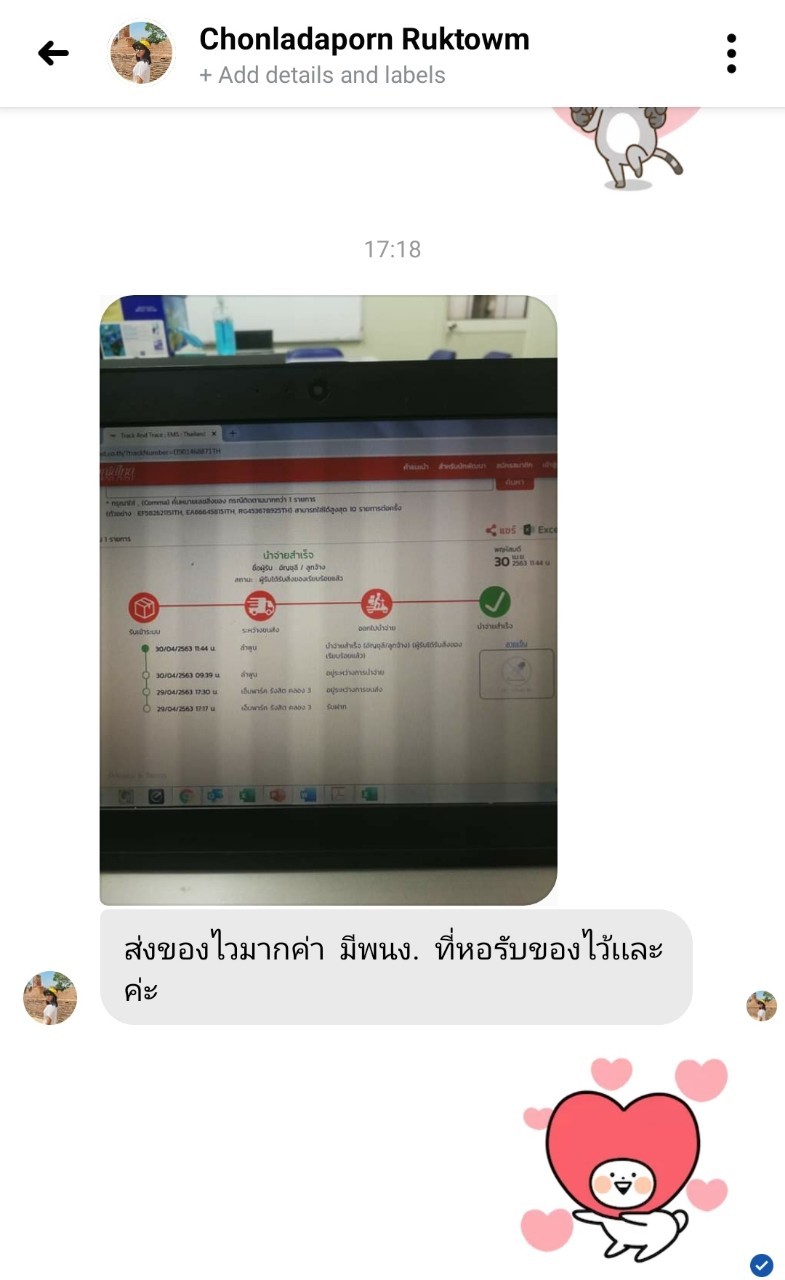Open the tracking screen photo in the chat
The image size is (785, 1280).
328,600
